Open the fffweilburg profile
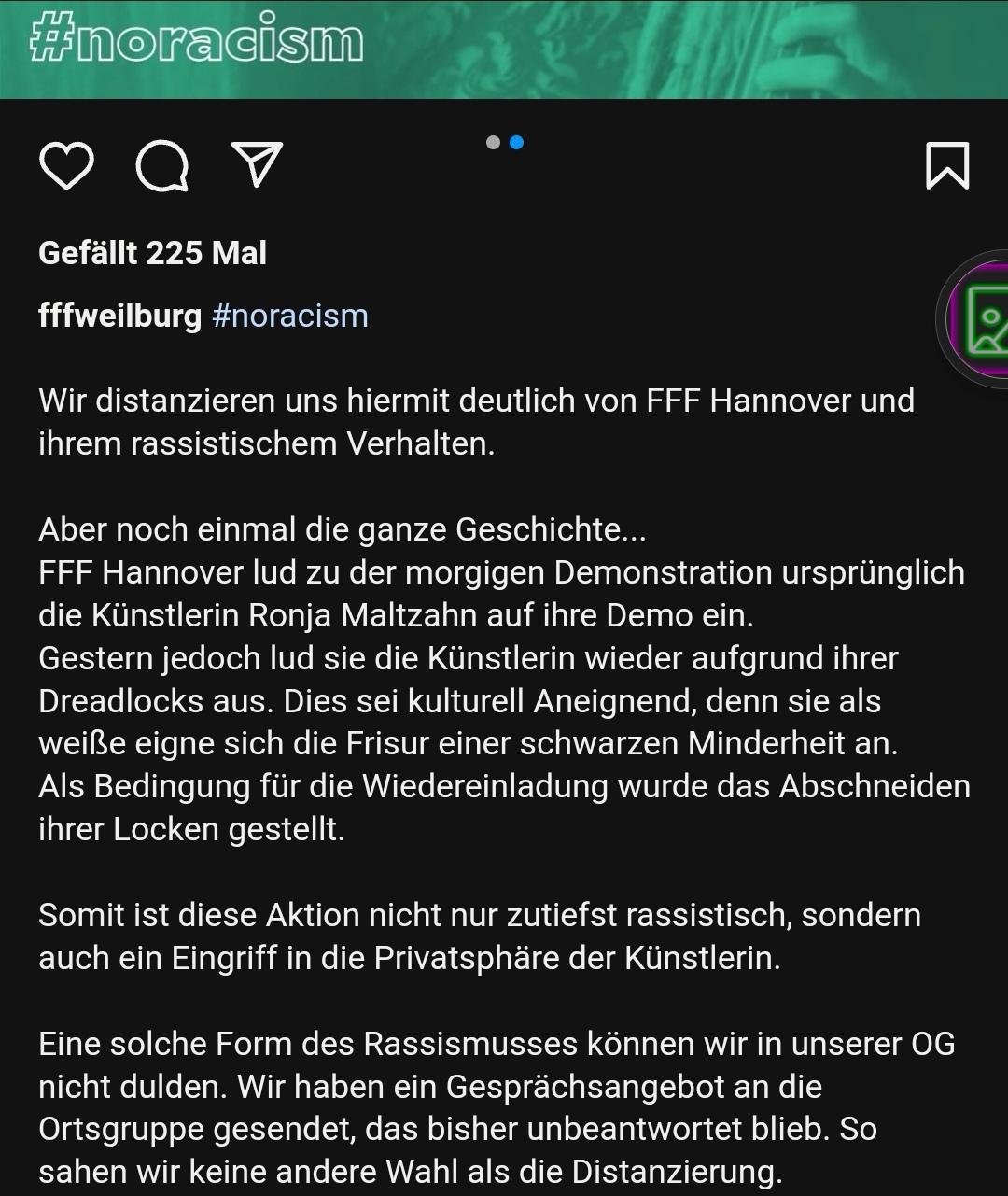1008x1196 pixels. click(x=119, y=316)
